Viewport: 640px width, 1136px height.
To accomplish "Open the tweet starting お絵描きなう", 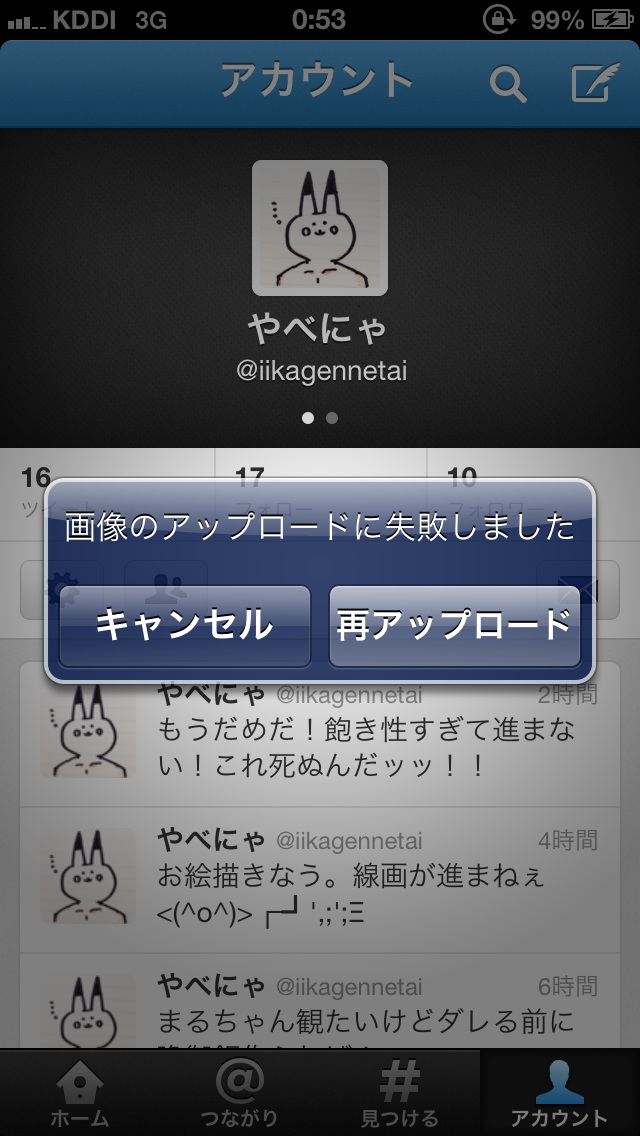I will click(x=365, y=876).
